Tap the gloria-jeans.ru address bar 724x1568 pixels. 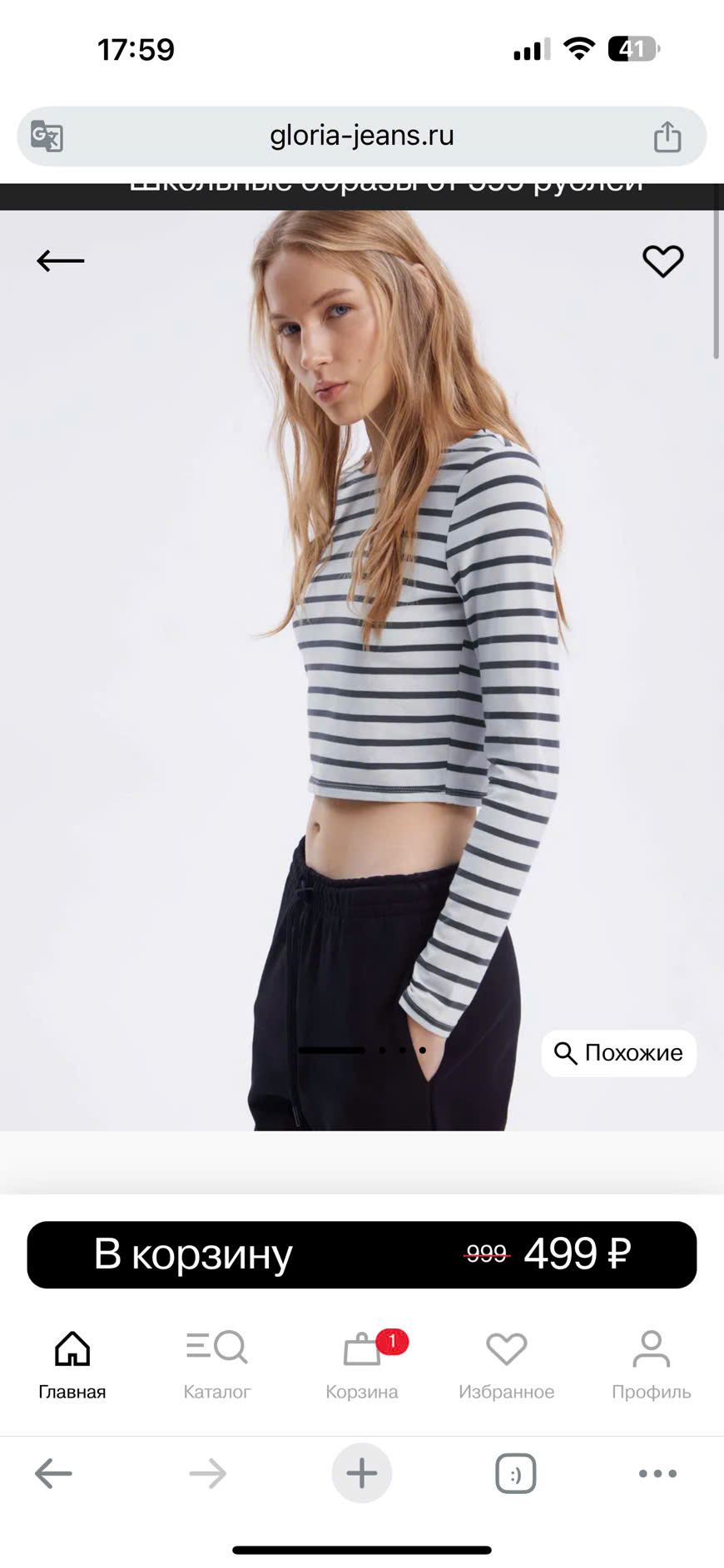[361, 136]
